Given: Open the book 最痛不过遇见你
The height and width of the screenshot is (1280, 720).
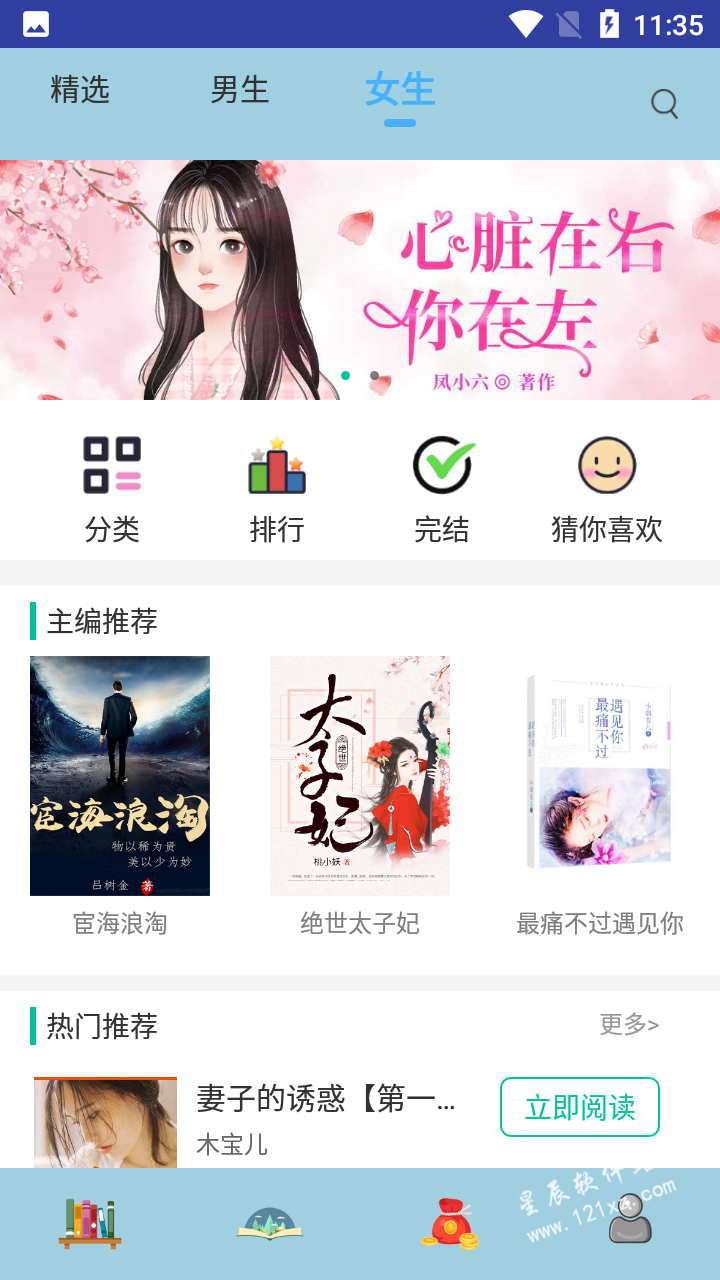Looking at the screenshot, I should [x=600, y=776].
